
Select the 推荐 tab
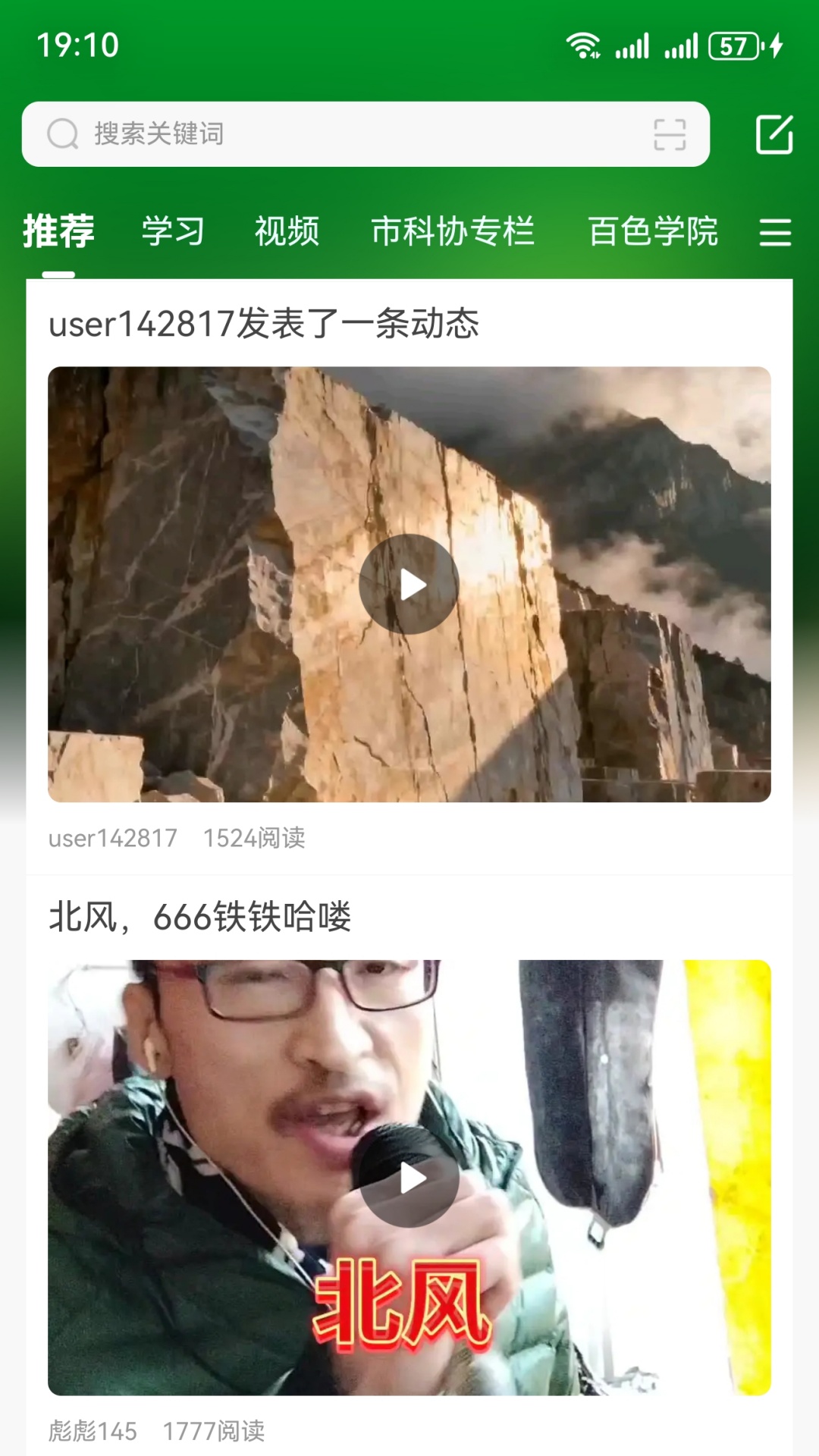tap(58, 233)
